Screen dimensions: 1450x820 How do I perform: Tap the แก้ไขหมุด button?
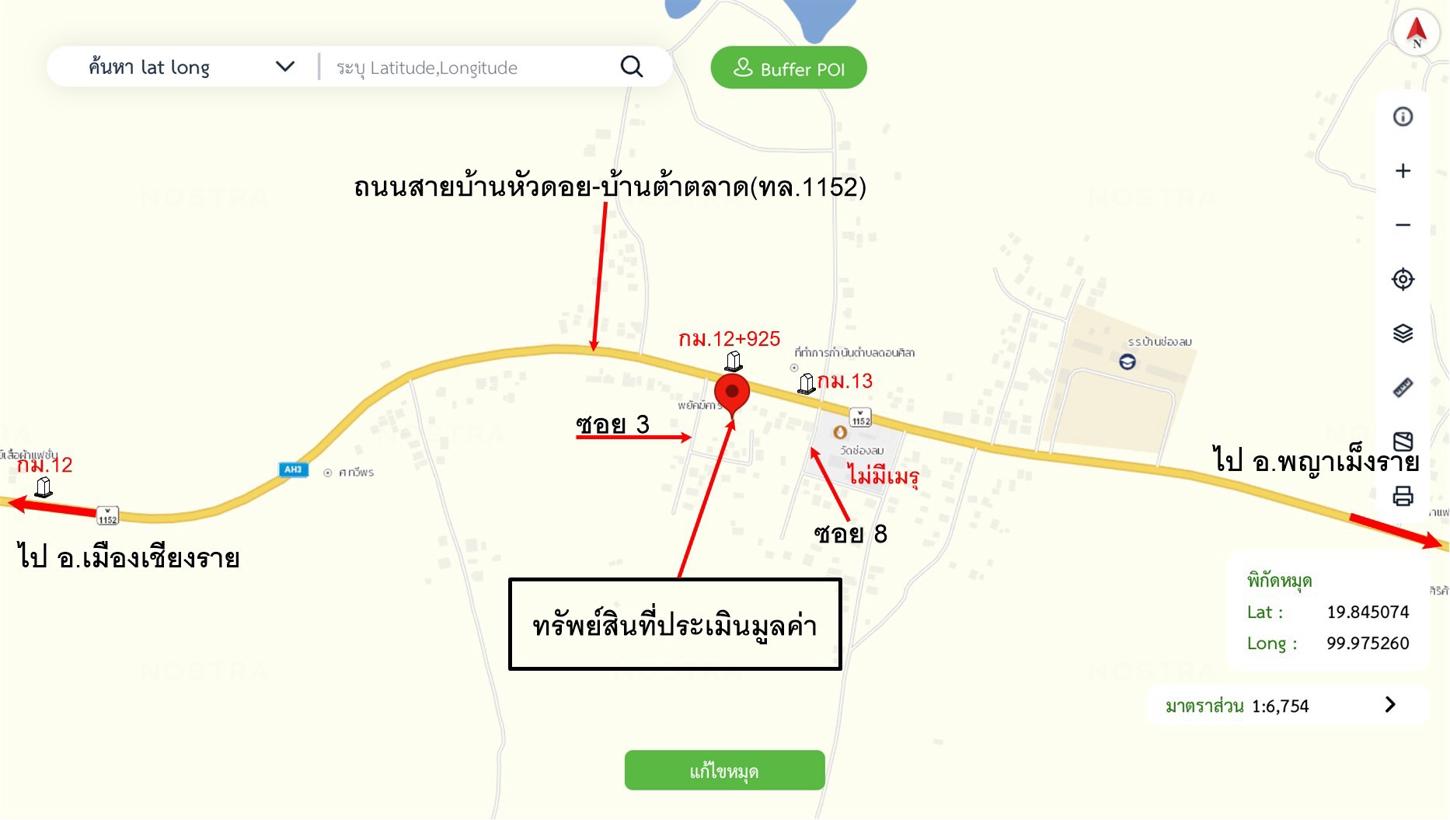[x=724, y=771]
